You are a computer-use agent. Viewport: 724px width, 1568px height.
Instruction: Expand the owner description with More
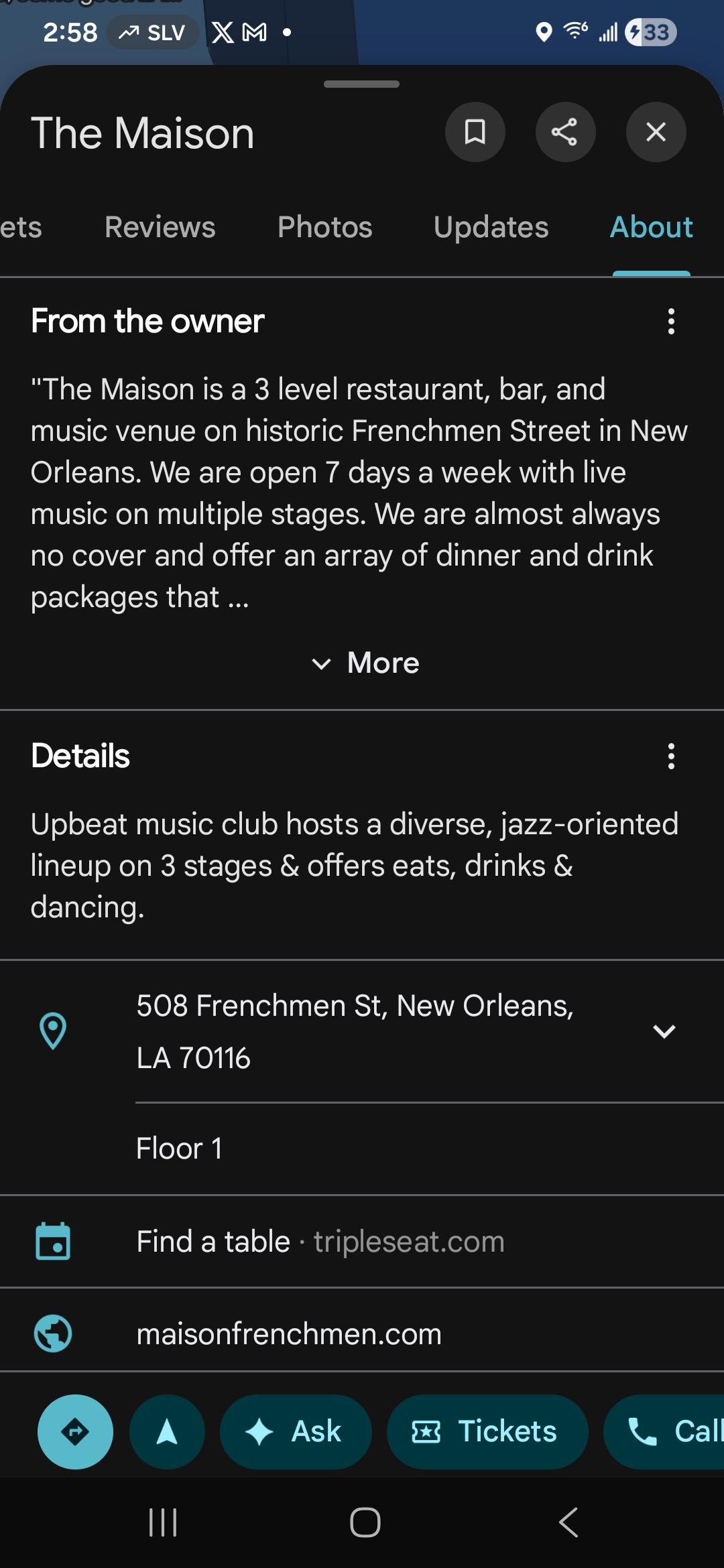[365, 663]
